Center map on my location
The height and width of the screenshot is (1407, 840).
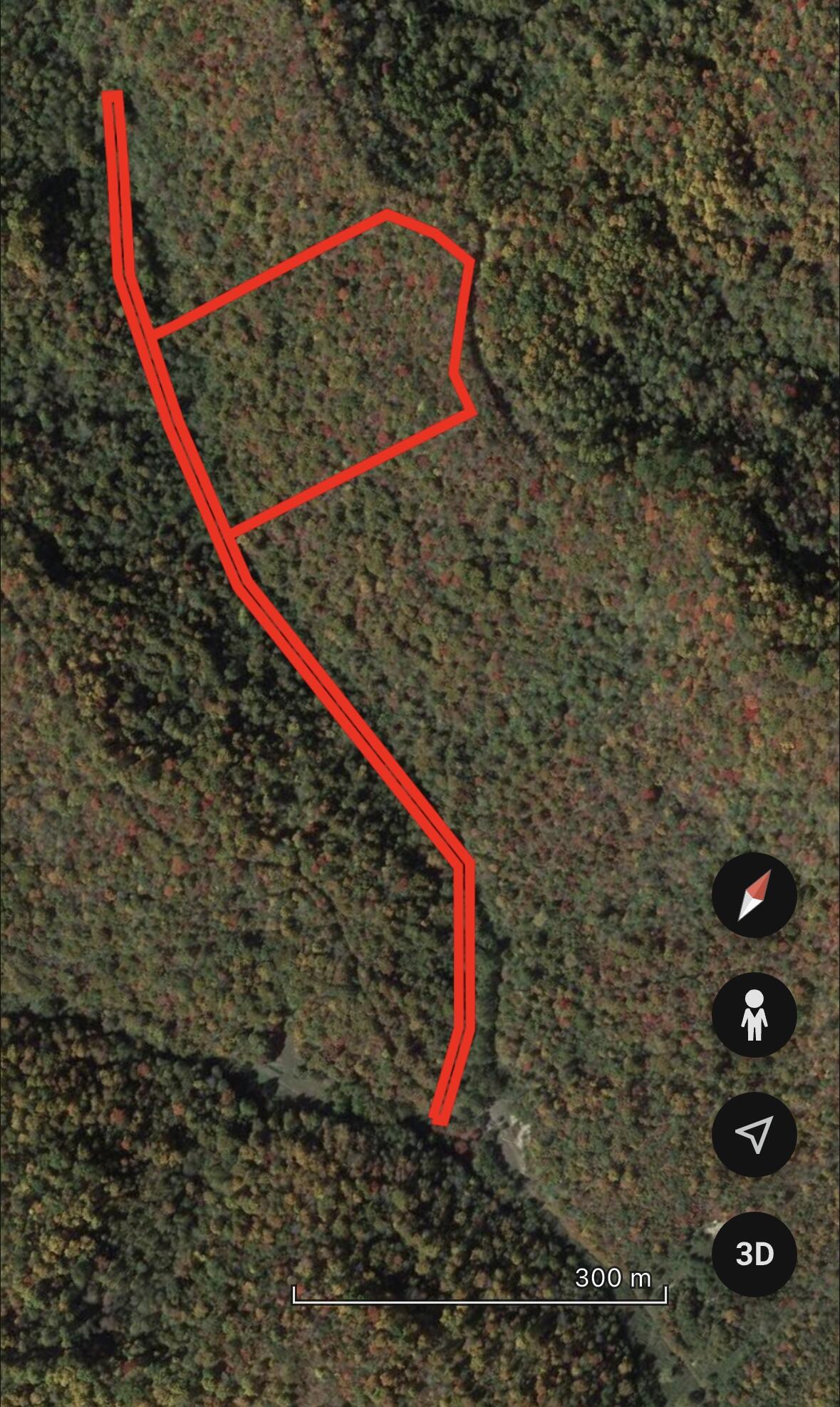[x=754, y=1134]
